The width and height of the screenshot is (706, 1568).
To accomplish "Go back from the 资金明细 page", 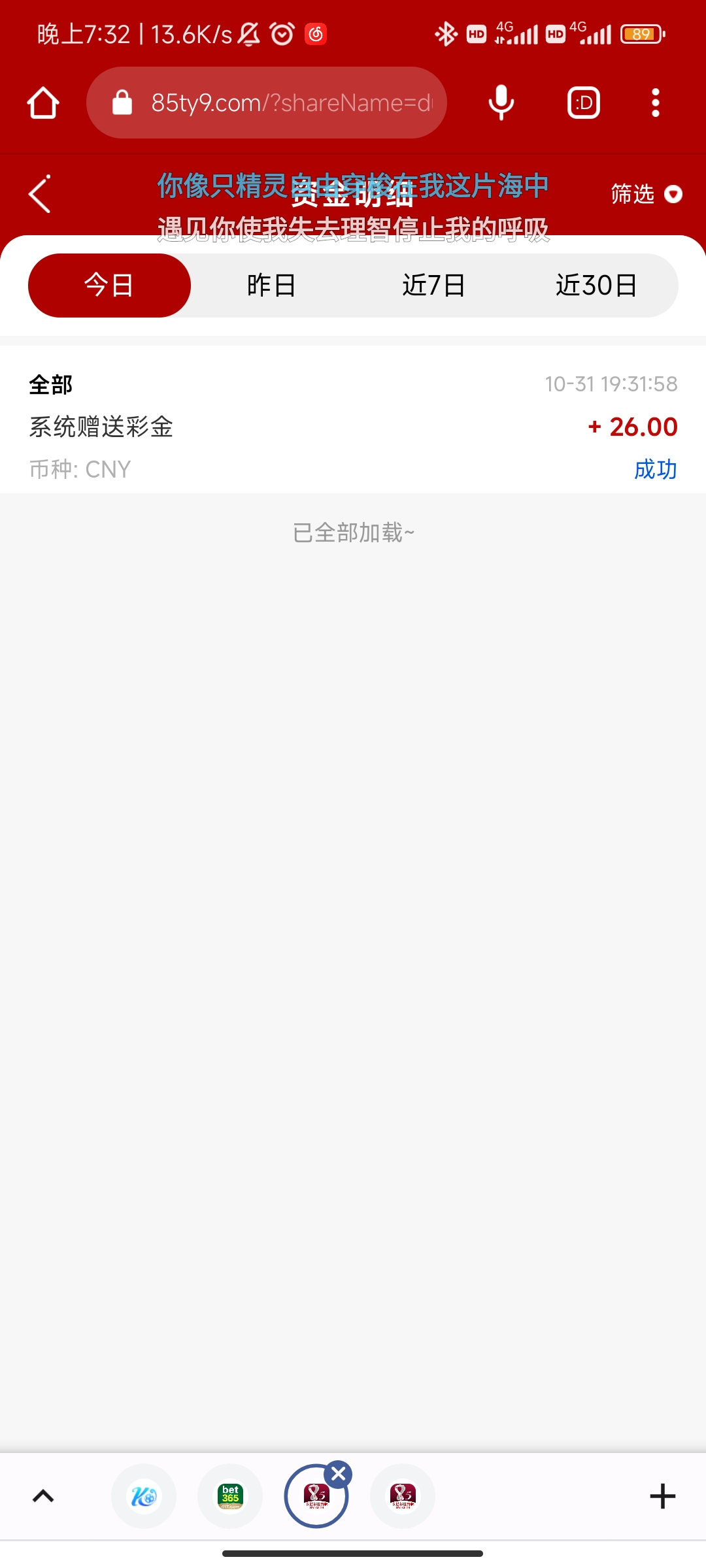I will (40, 194).
